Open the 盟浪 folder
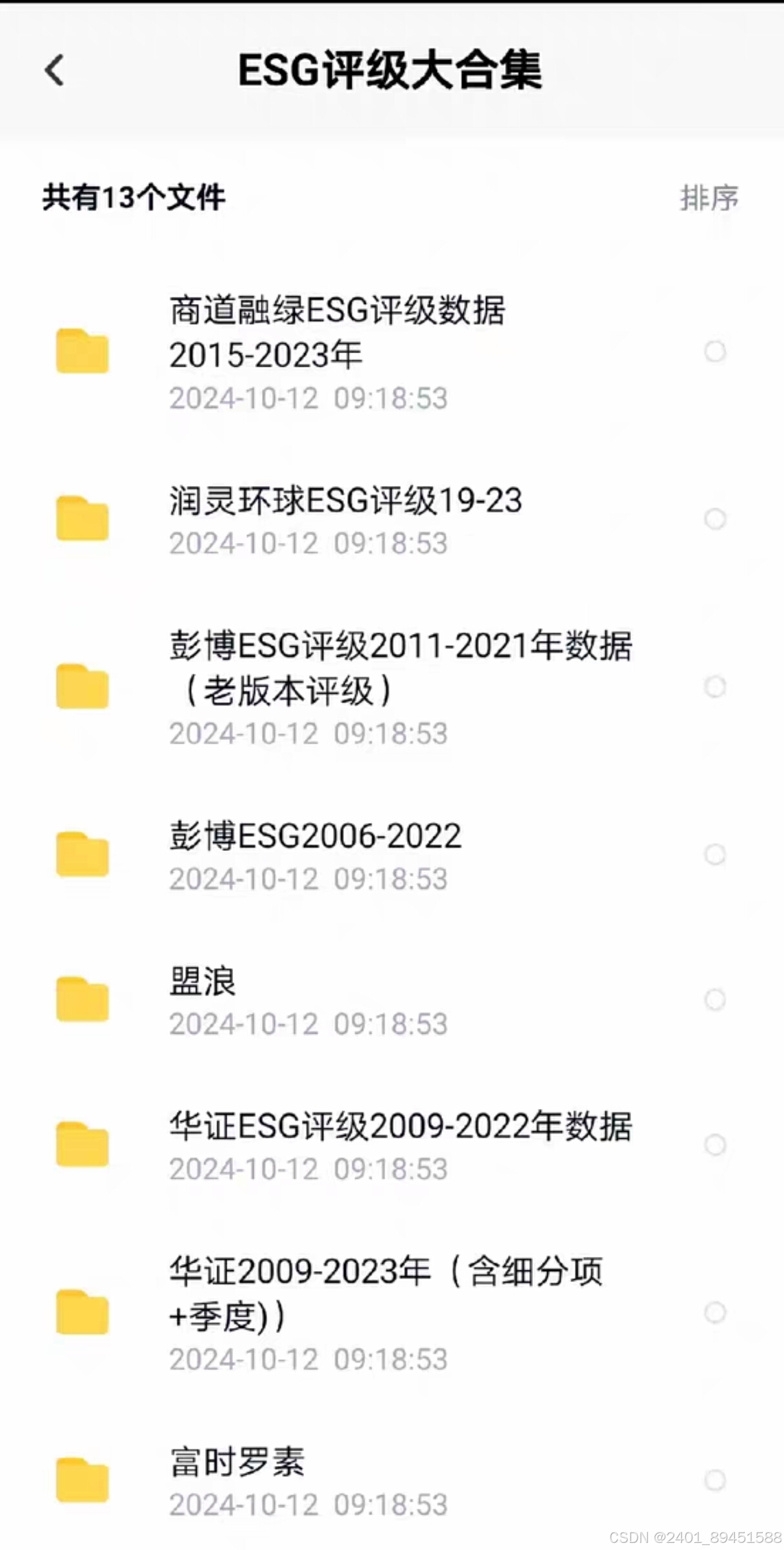Image resolution: width=784 pixels, height=1550 pixels. click(x=203, y=982)
